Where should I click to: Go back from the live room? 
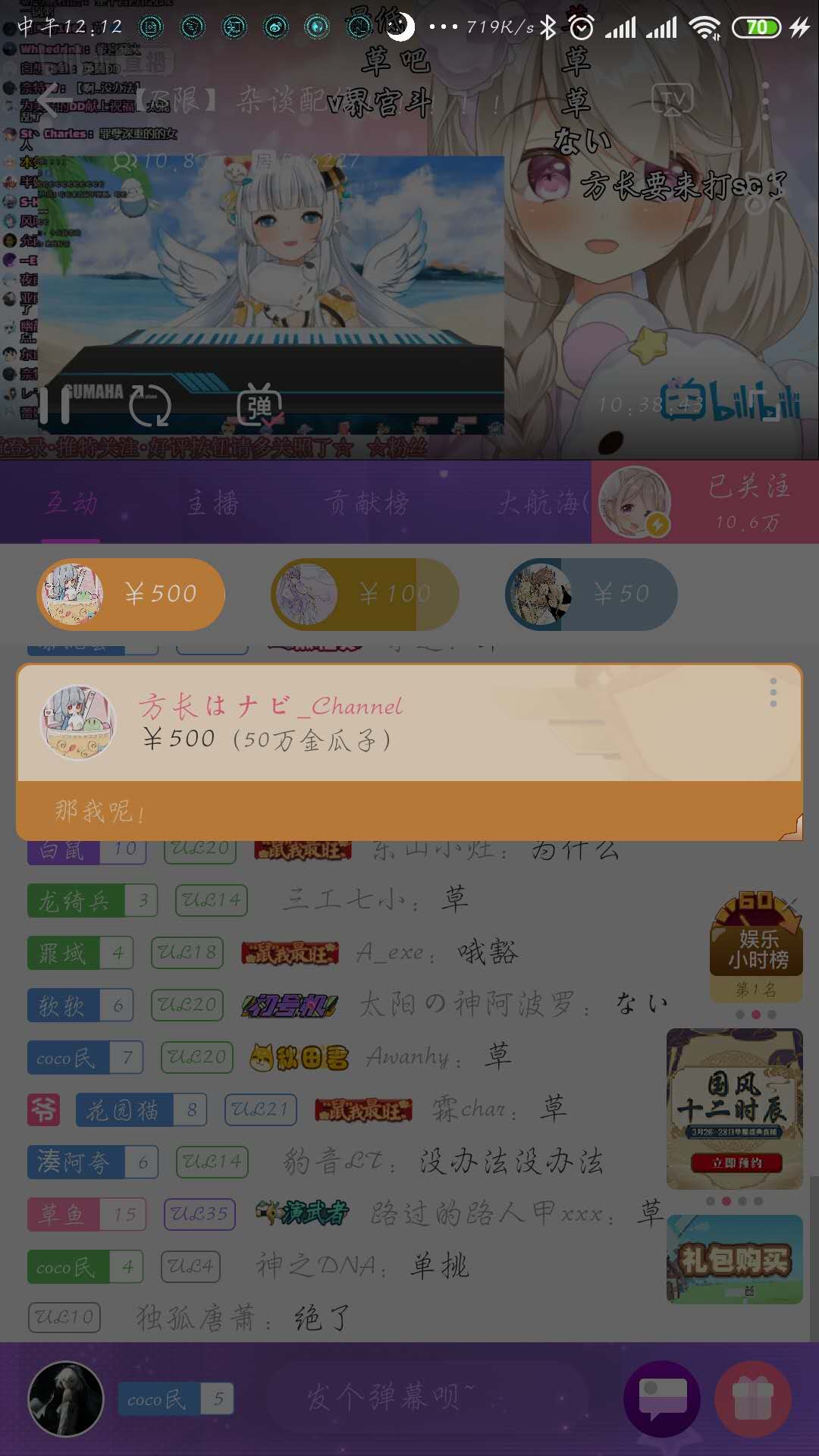click(x=53, y=101)
